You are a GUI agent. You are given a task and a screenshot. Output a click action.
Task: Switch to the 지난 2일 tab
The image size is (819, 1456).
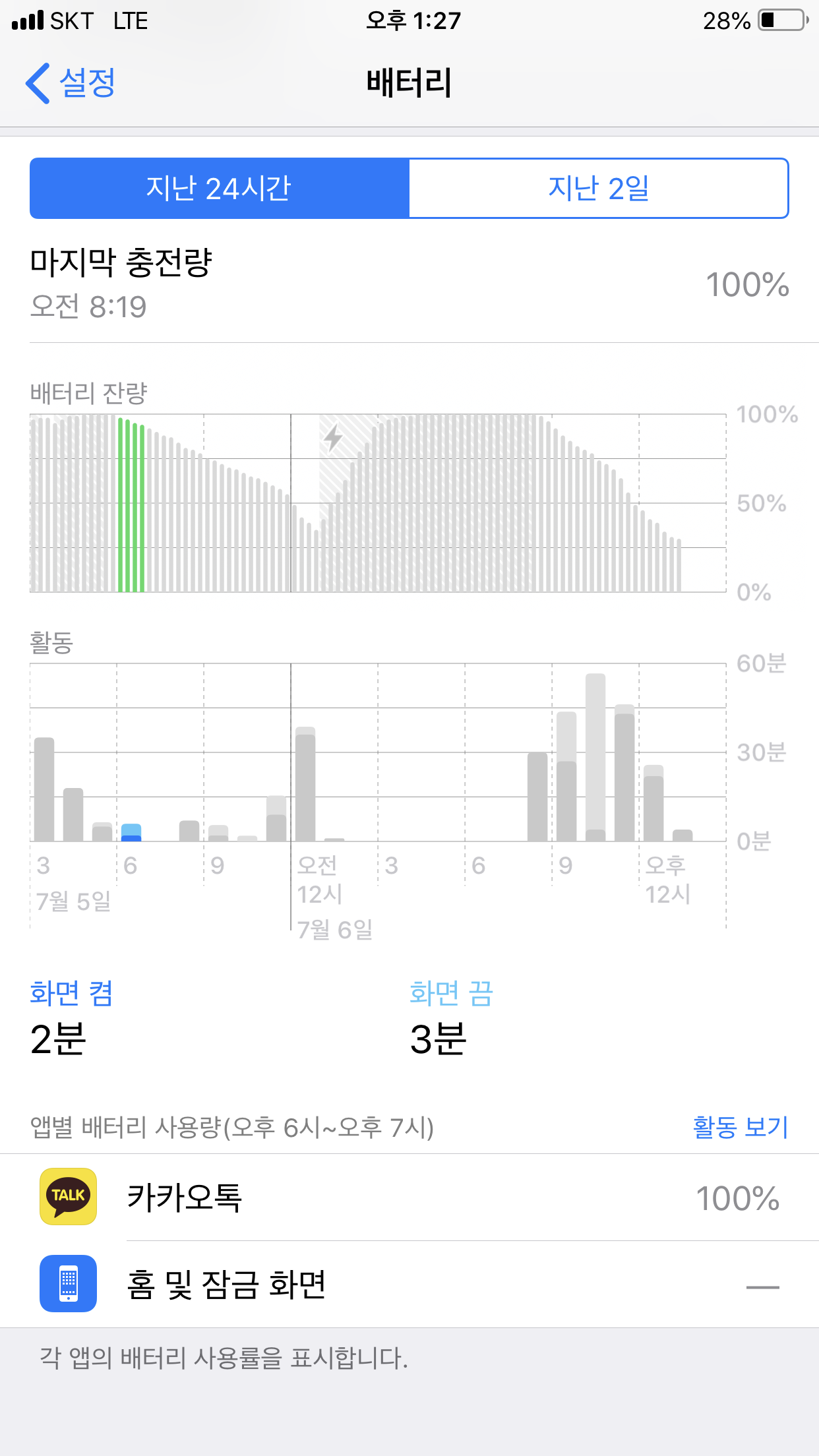pos(598,189)
